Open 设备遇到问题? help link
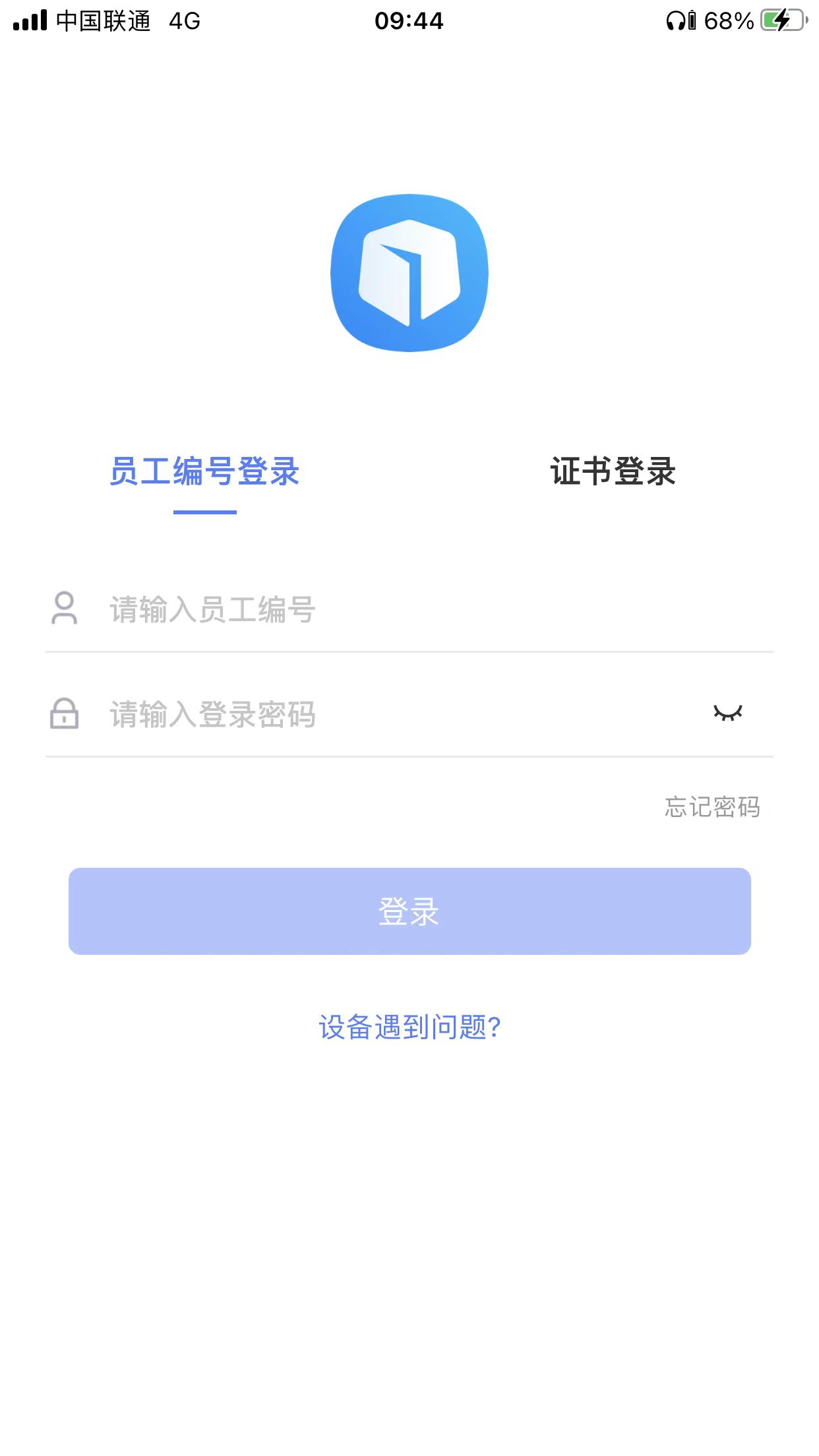The image size is (819, 1456). [x=409, y=1027]
